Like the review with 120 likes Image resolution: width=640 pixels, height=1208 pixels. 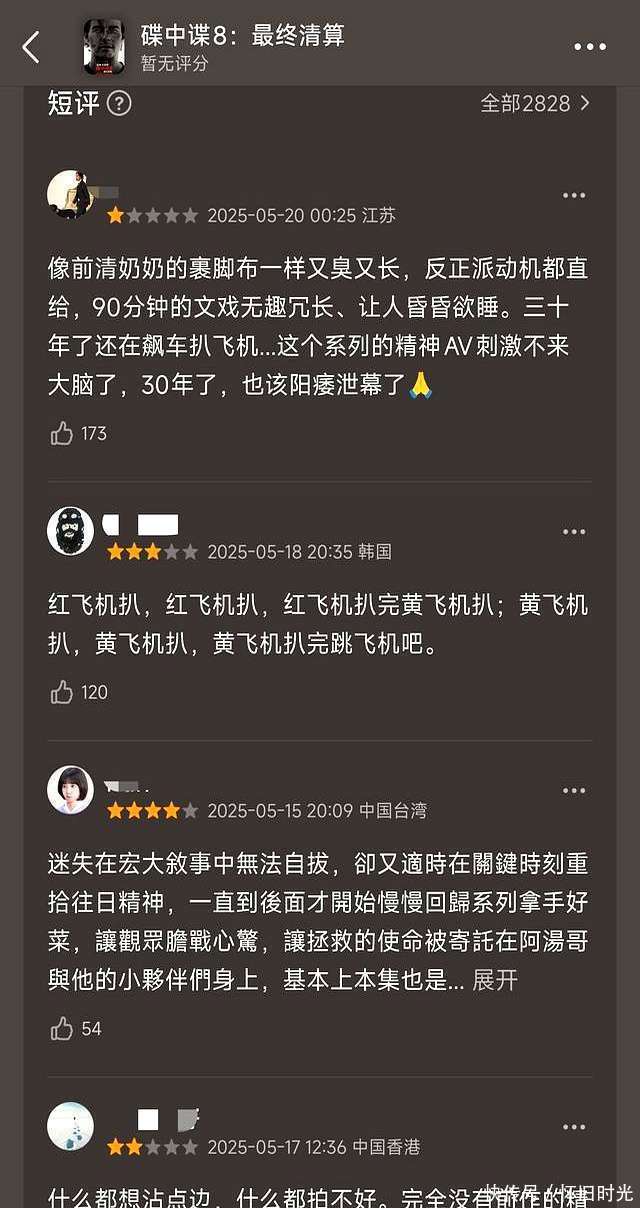click(x=62, y=692)
